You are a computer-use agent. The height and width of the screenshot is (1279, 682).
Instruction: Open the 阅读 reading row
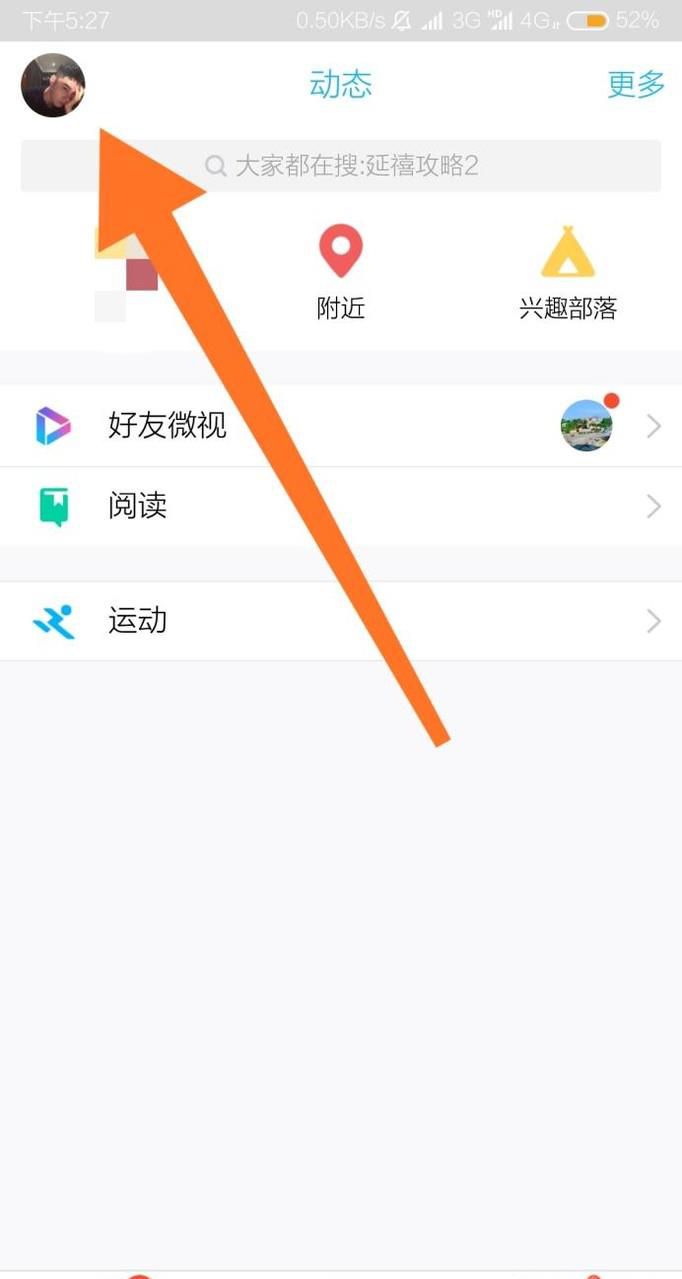coord(340,506)
